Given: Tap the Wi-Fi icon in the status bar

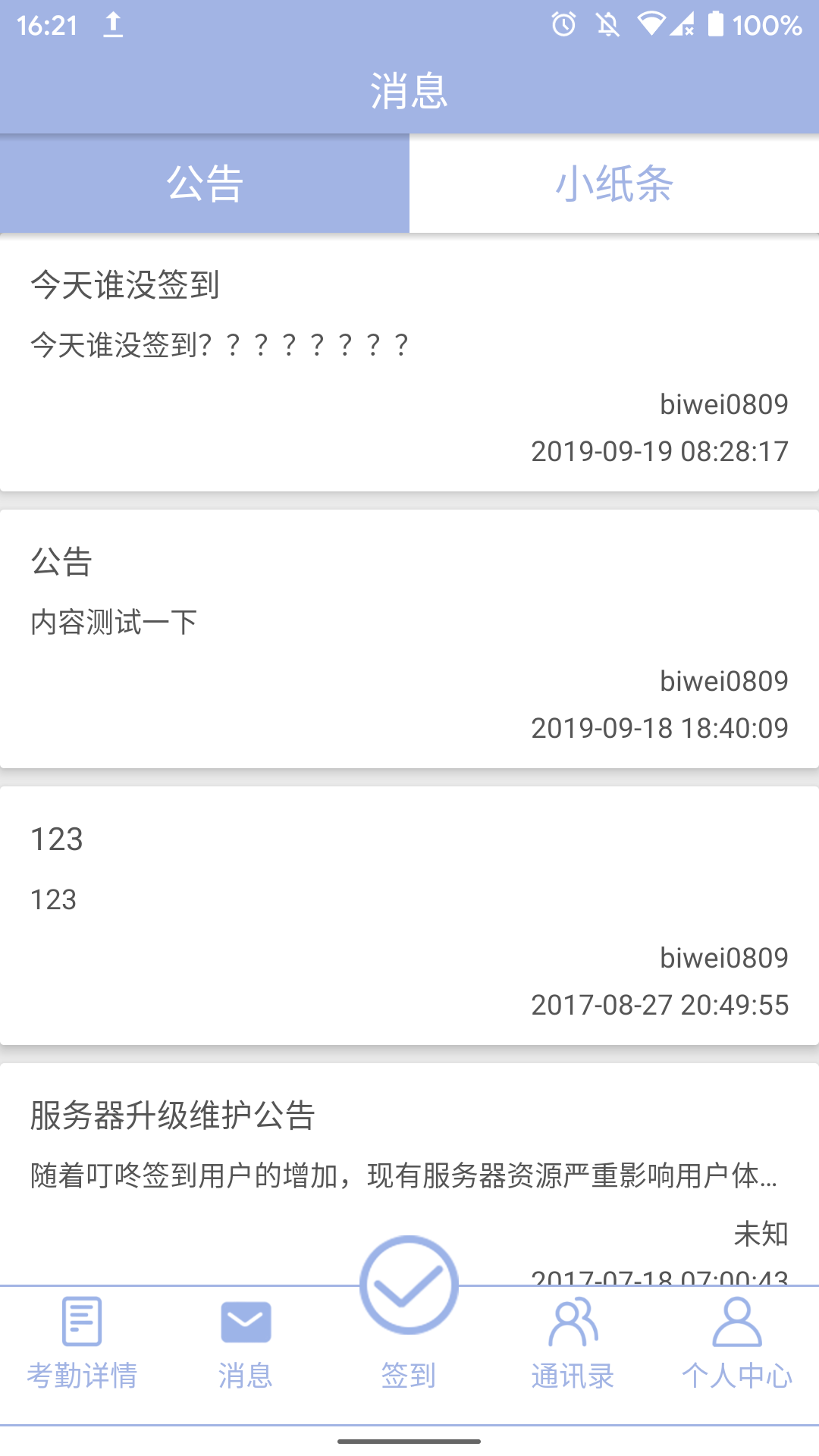Looking at the screenshot, I should (x=652, y=23).
